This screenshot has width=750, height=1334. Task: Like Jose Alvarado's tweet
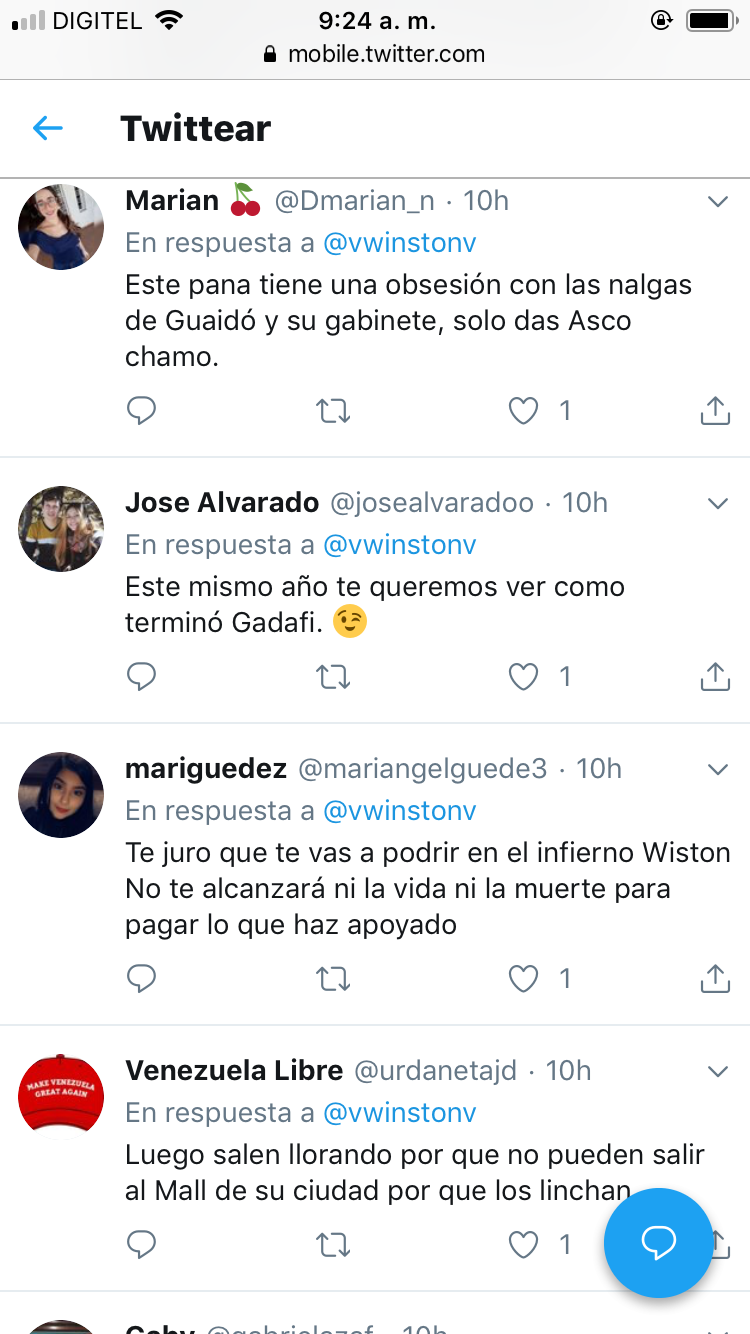[524, 677]
